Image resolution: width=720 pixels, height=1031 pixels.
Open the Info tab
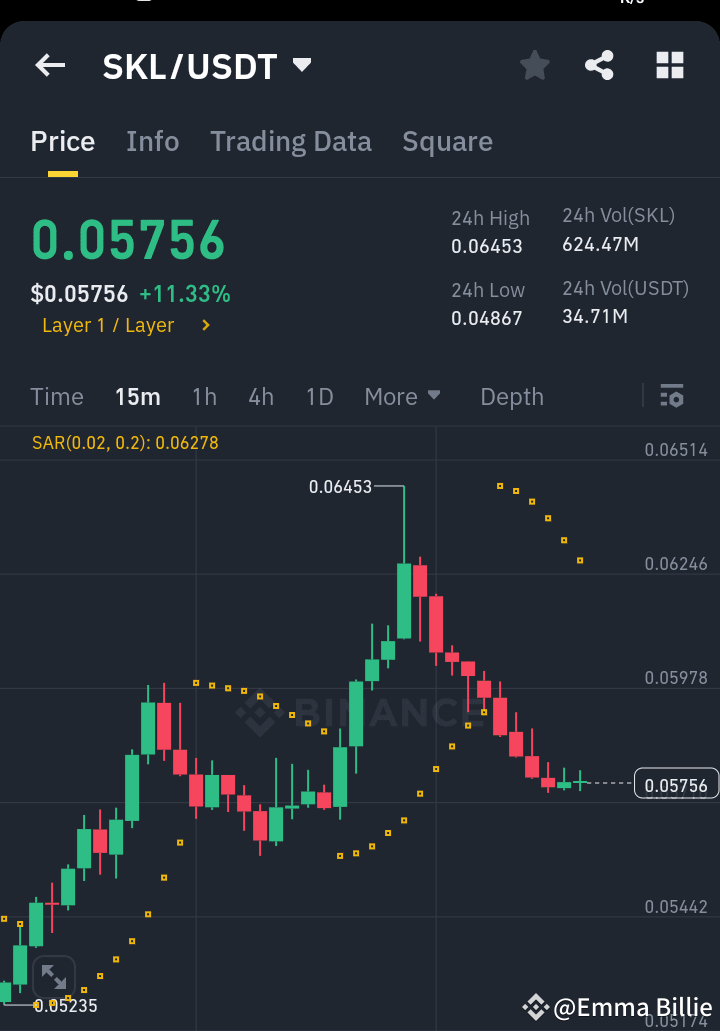[x=152, y=141]
